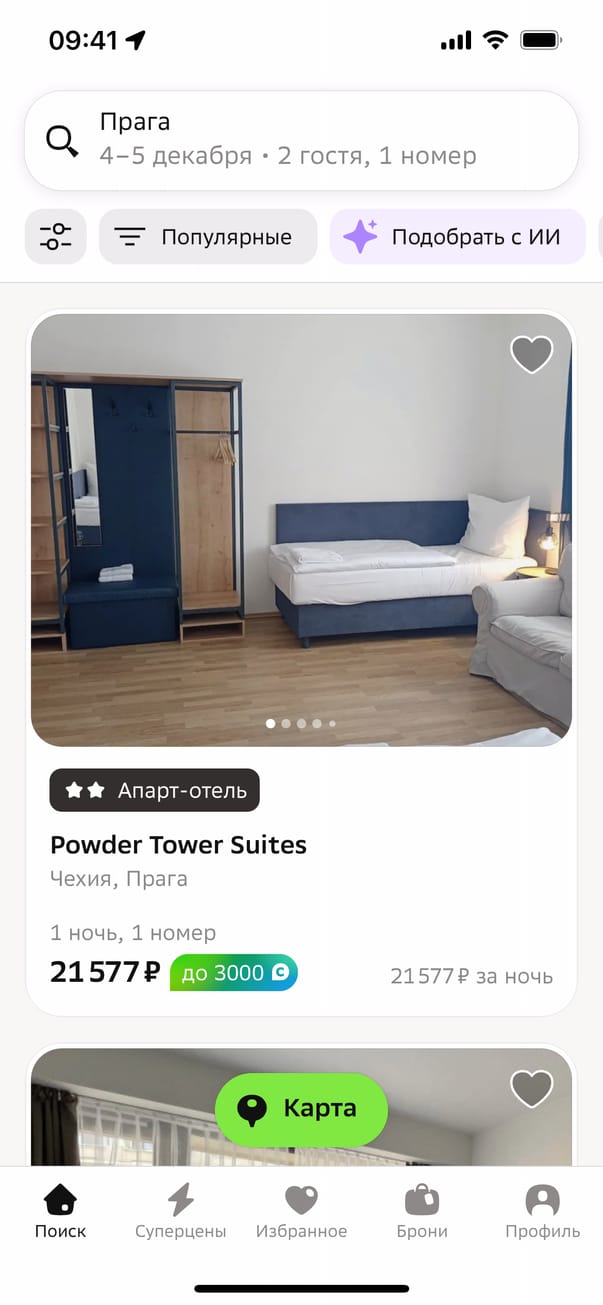Open the Прага search field
This screenshot has width=603, height=1305.
(x=300, y=140)
